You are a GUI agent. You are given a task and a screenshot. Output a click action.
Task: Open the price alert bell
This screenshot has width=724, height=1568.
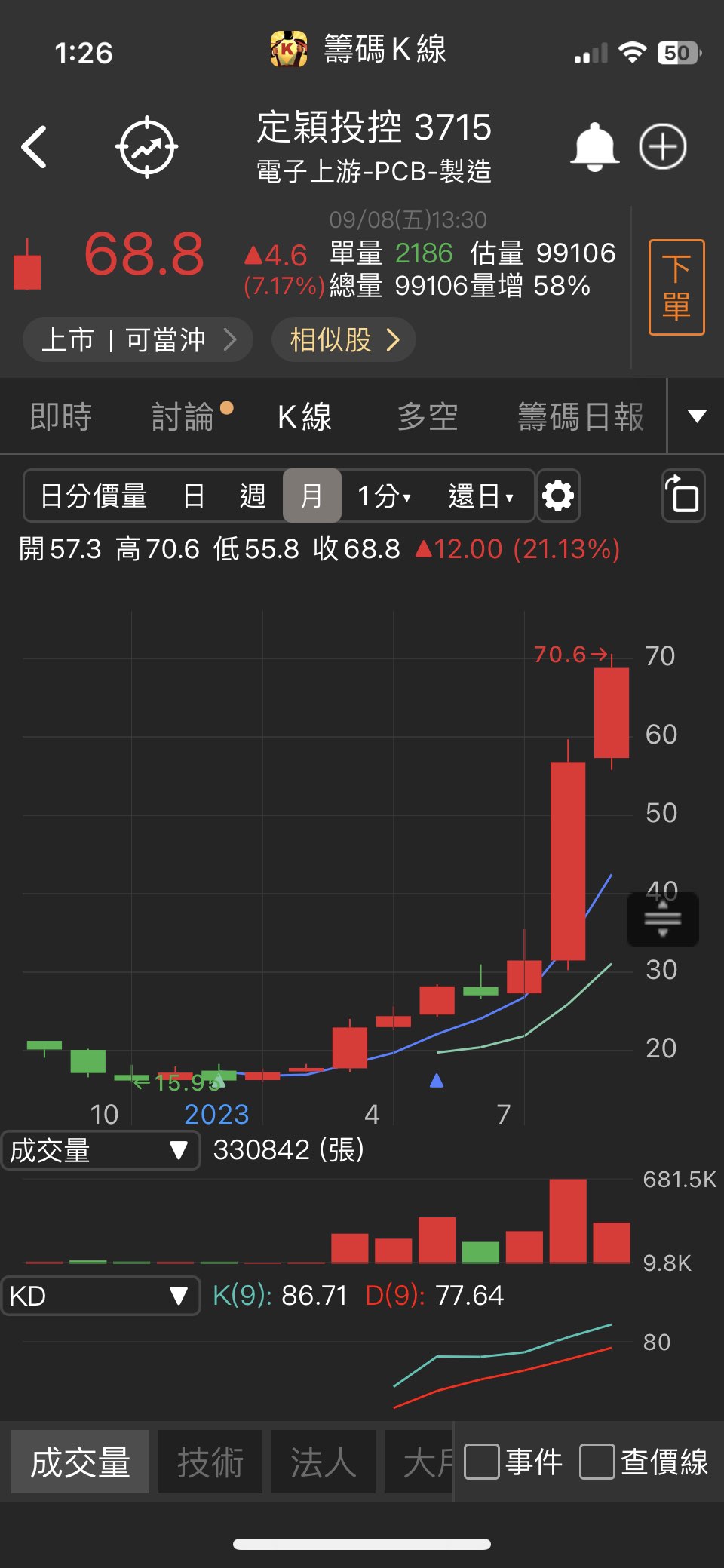(594, 146)
